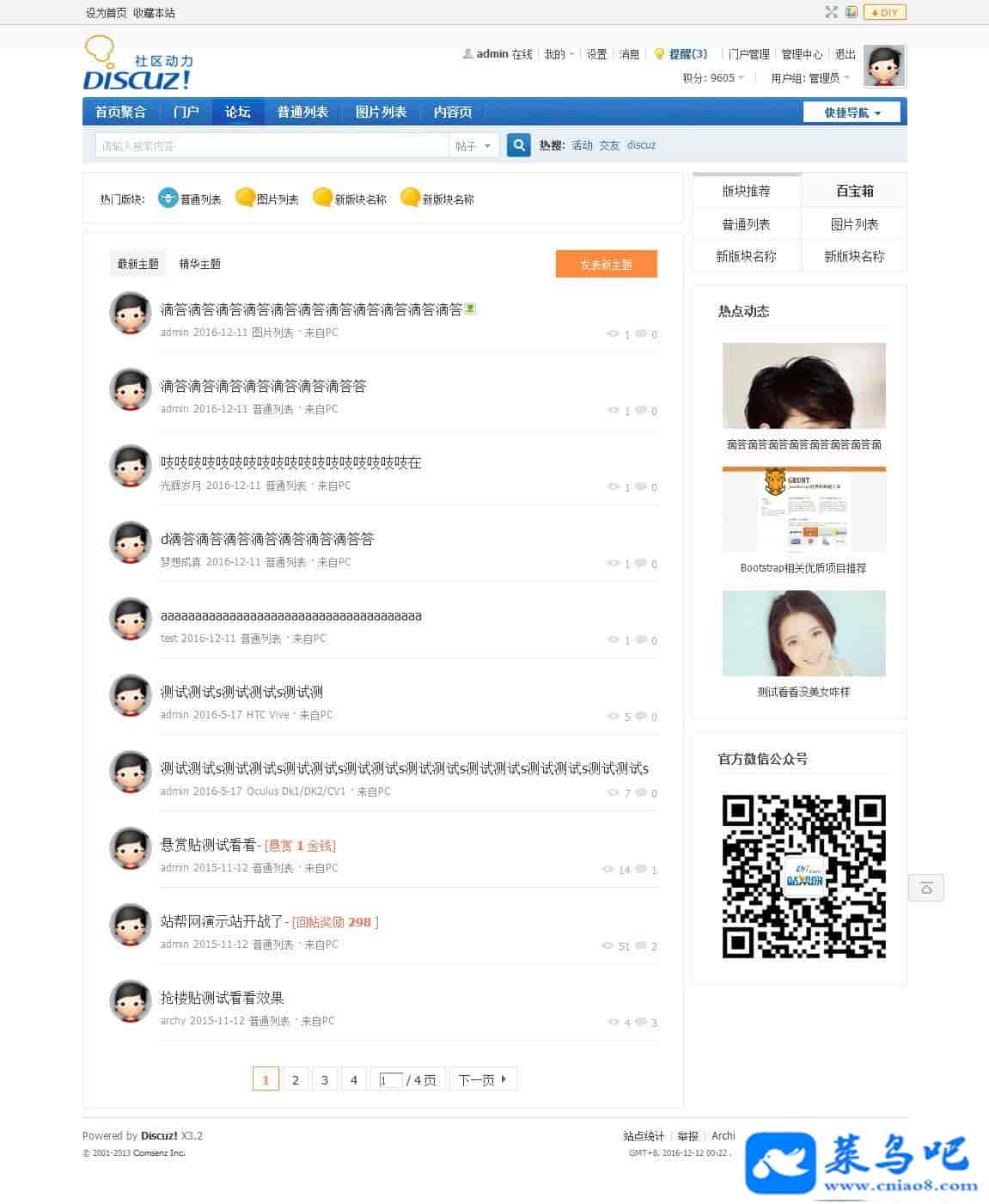Viewport: 989px width, 1204px height.
Task: Switch to the 精华主题 tab
Action: tap(199, 264)
